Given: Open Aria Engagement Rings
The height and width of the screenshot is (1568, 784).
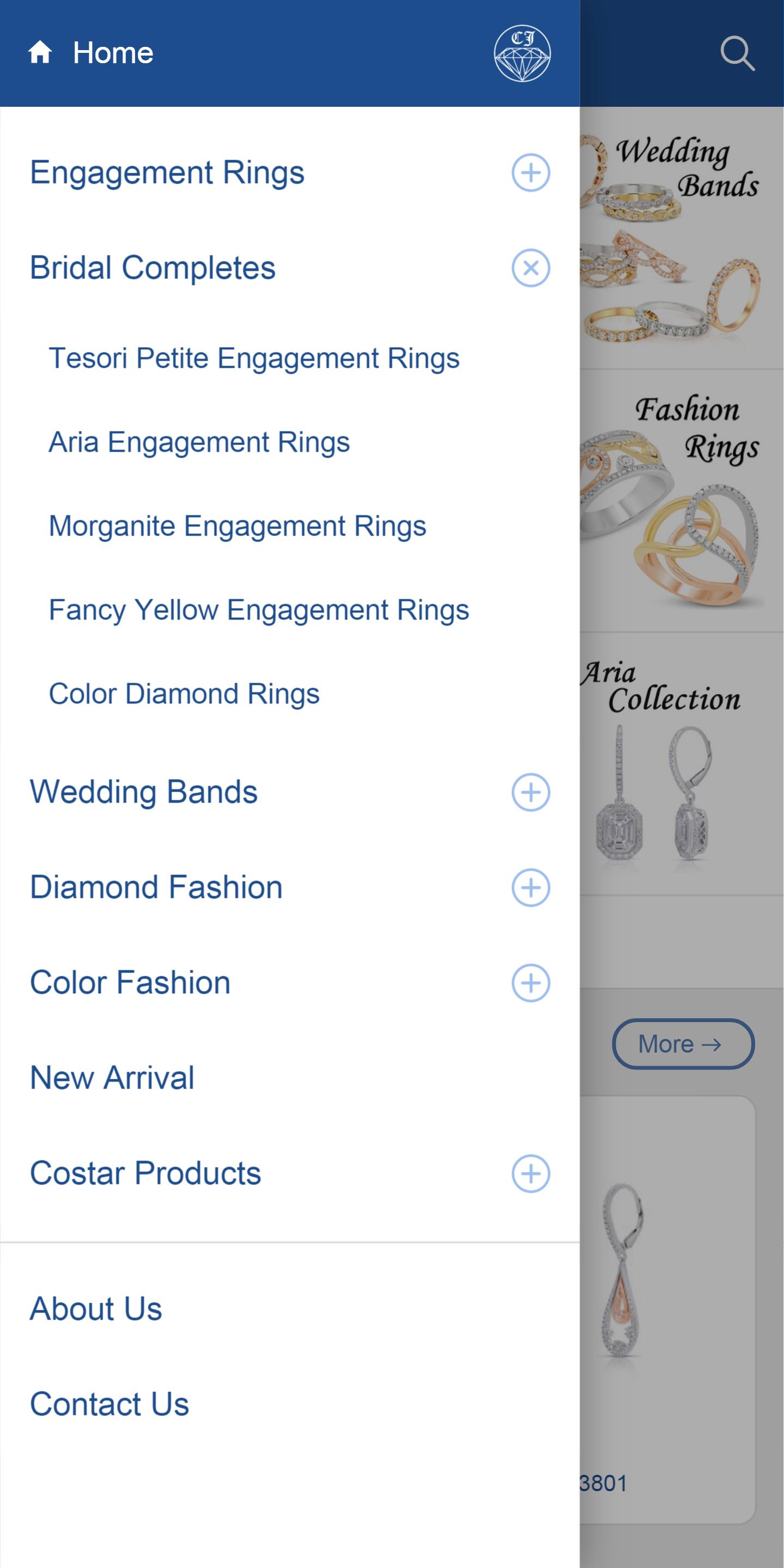Looking at the screenshot, I should 199,442.
